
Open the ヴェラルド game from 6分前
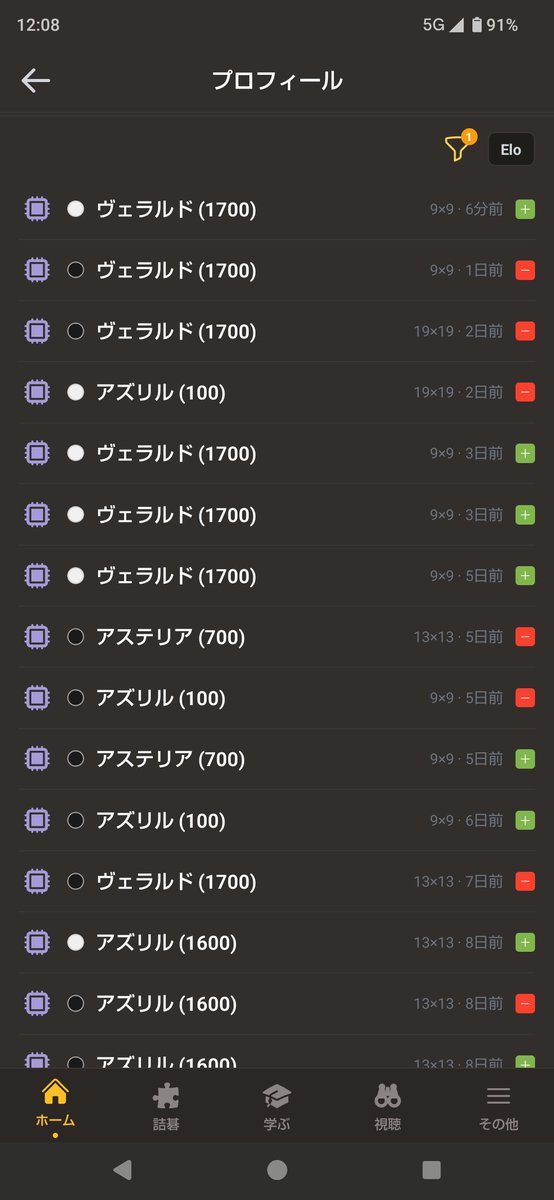point(277,209)
